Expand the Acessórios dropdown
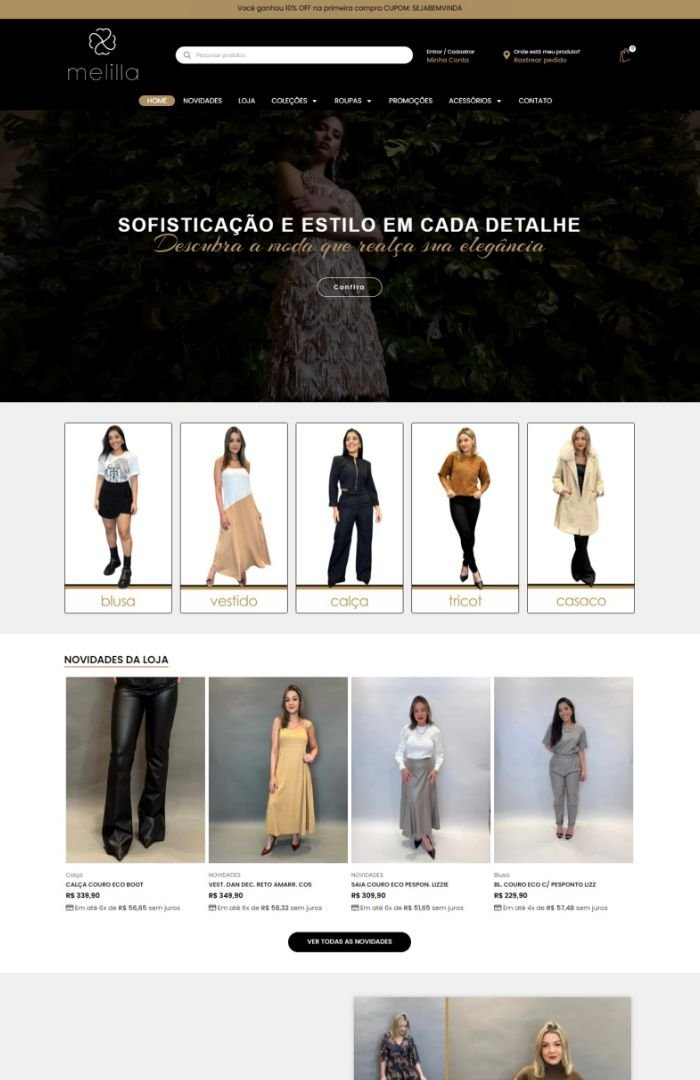The height and width of the screenshot is (1080, 700). (475, 101)
